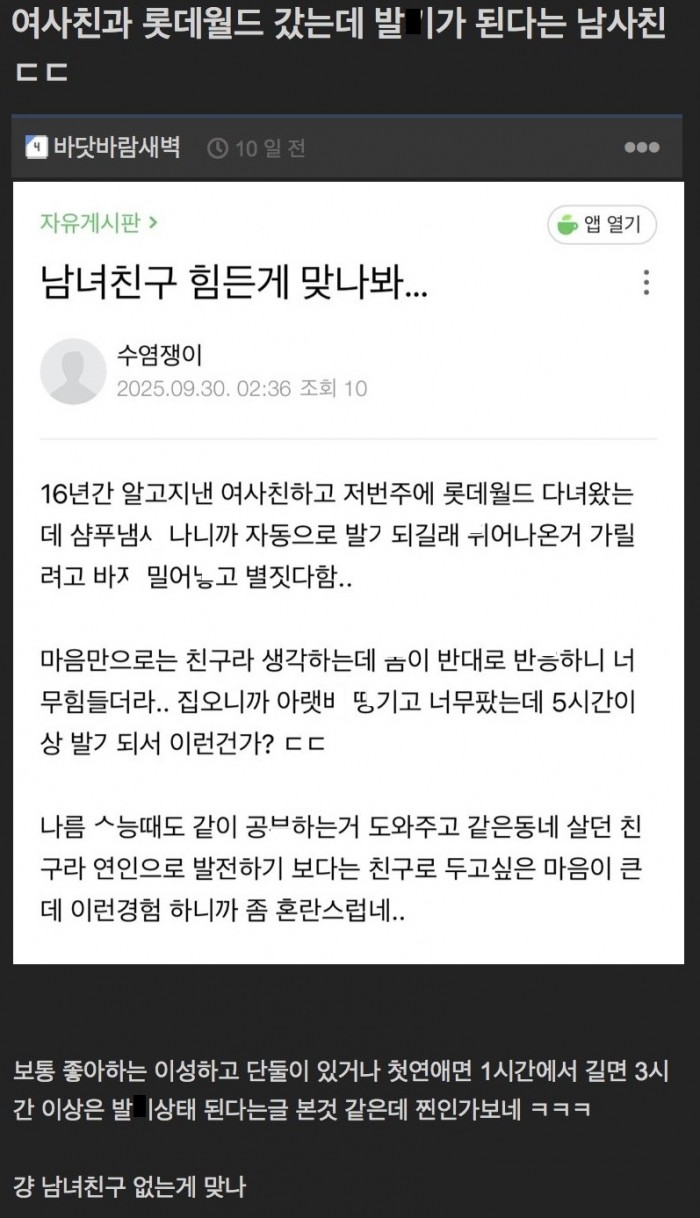The width and height of the screenshot is (700, 1218).
Task: View author 바닷바람새벽's profile
Action: click(x=116, y=148)
